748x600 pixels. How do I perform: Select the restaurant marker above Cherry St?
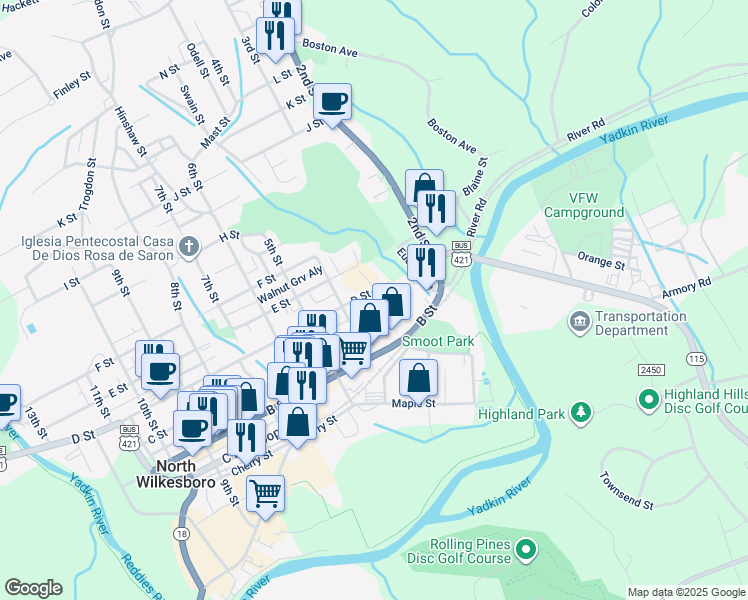click(x=247, y=438)
